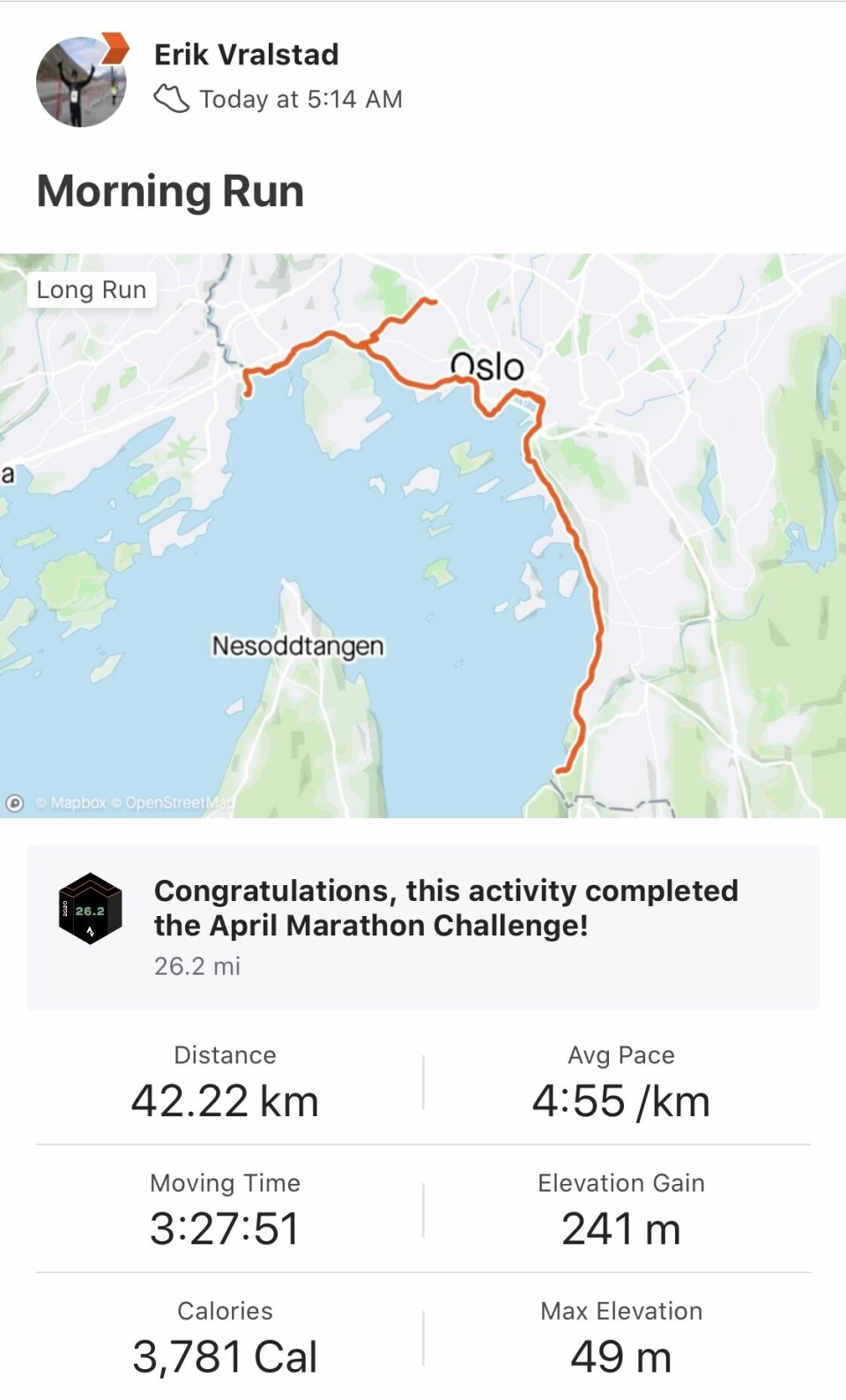846x1400 pixels.
Task: Click the Max Elevation value 49 m
Action: click(620, 1355)
